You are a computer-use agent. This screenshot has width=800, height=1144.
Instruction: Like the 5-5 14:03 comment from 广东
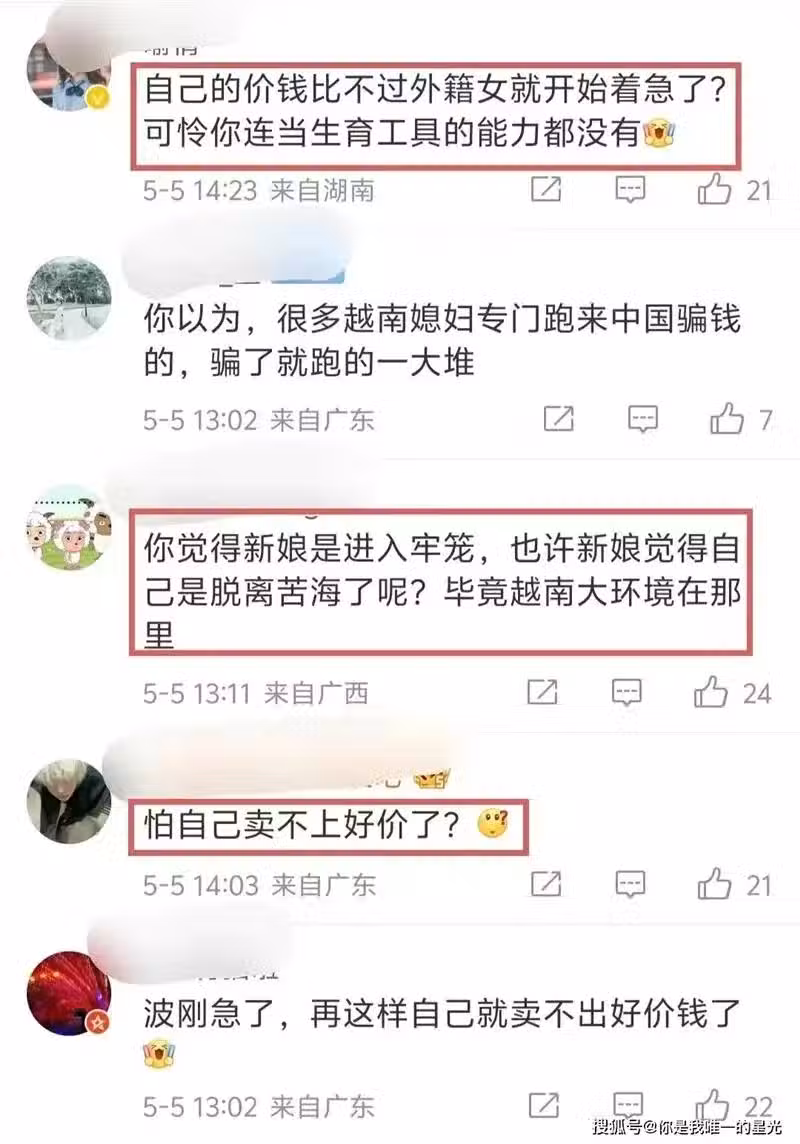click(x=715, y=883)
